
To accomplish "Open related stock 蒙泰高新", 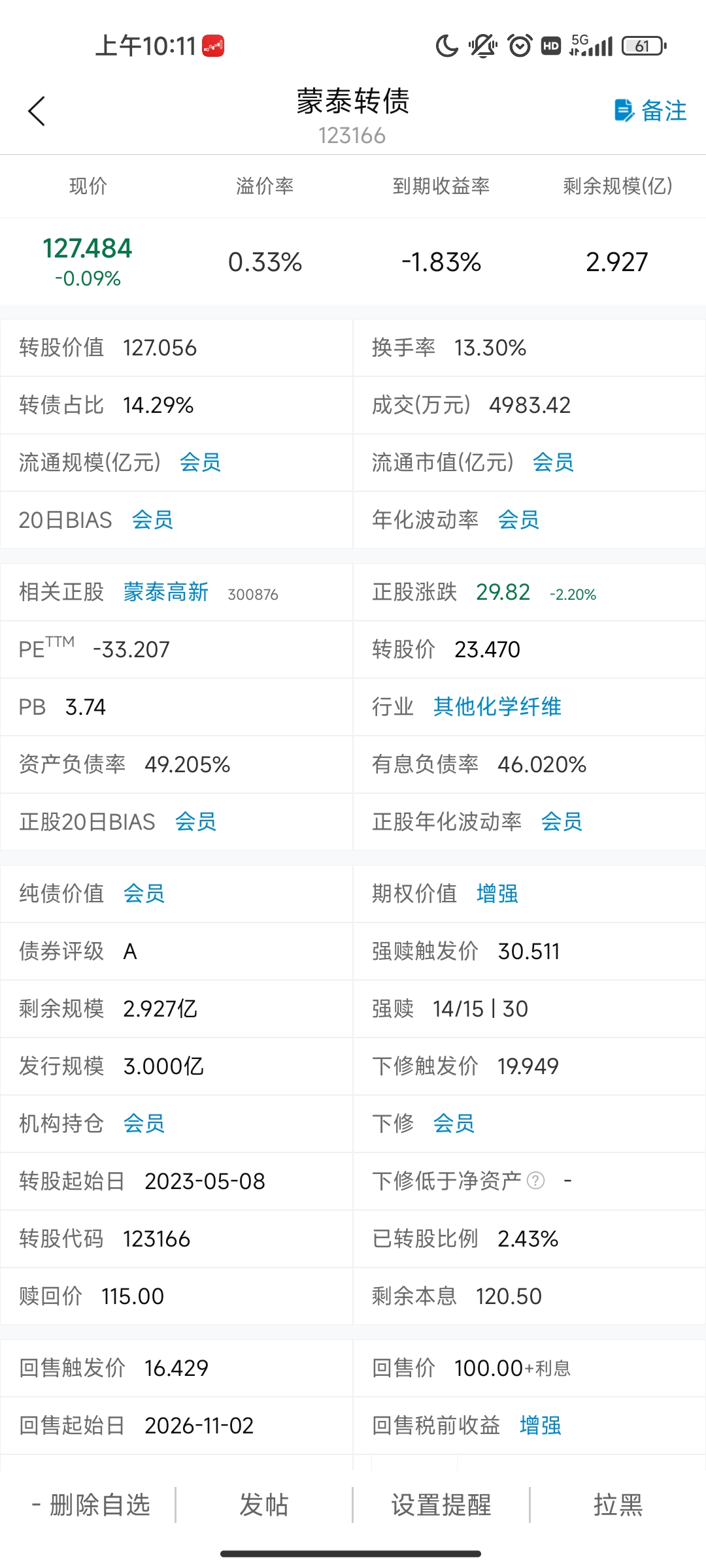I will point(166,592).
